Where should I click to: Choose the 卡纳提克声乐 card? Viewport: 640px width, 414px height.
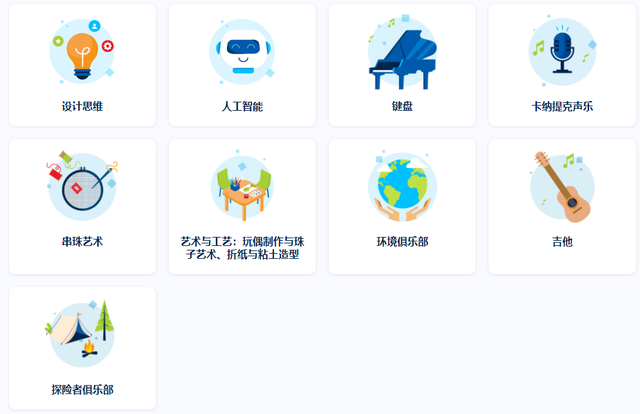[562, 65]
